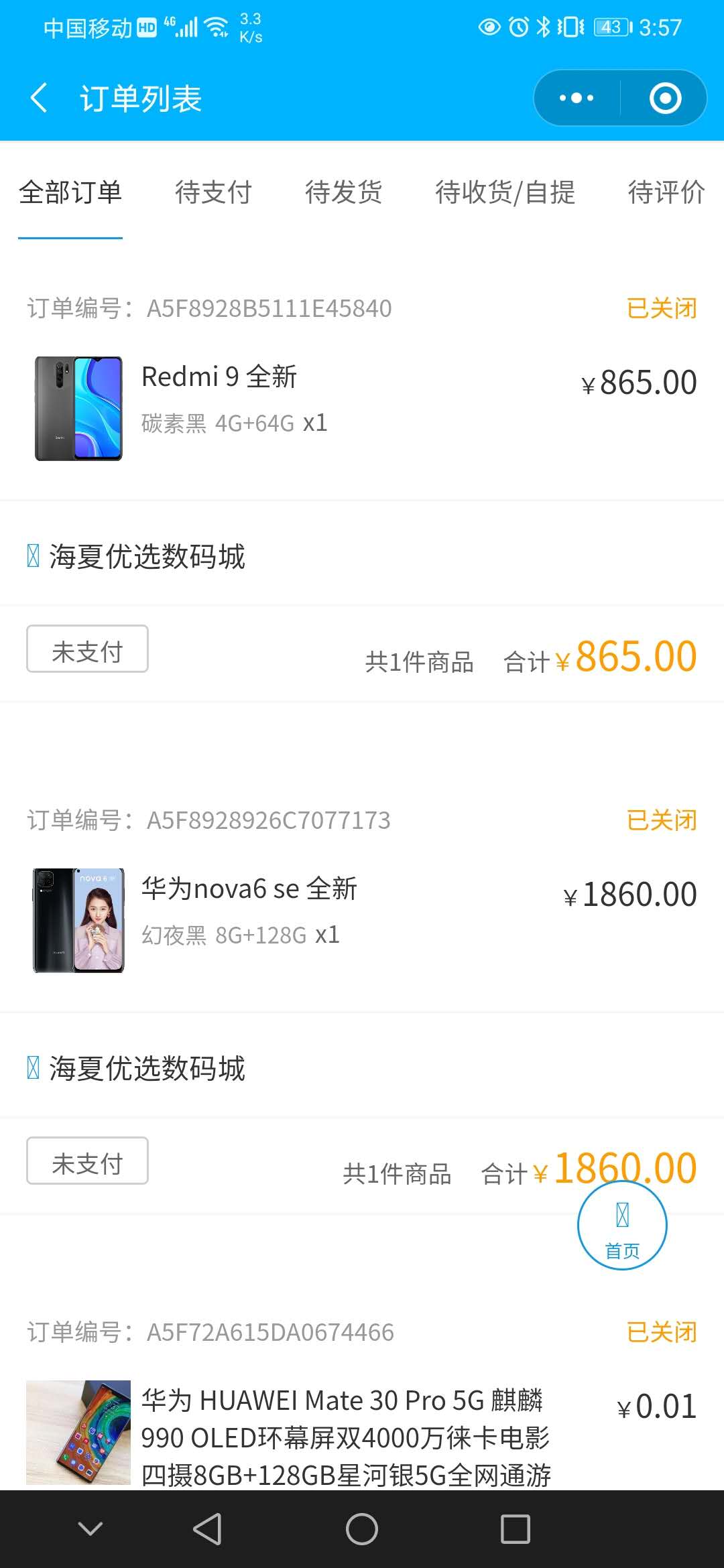Go to 首页 via the floating button

point(622,1226)
